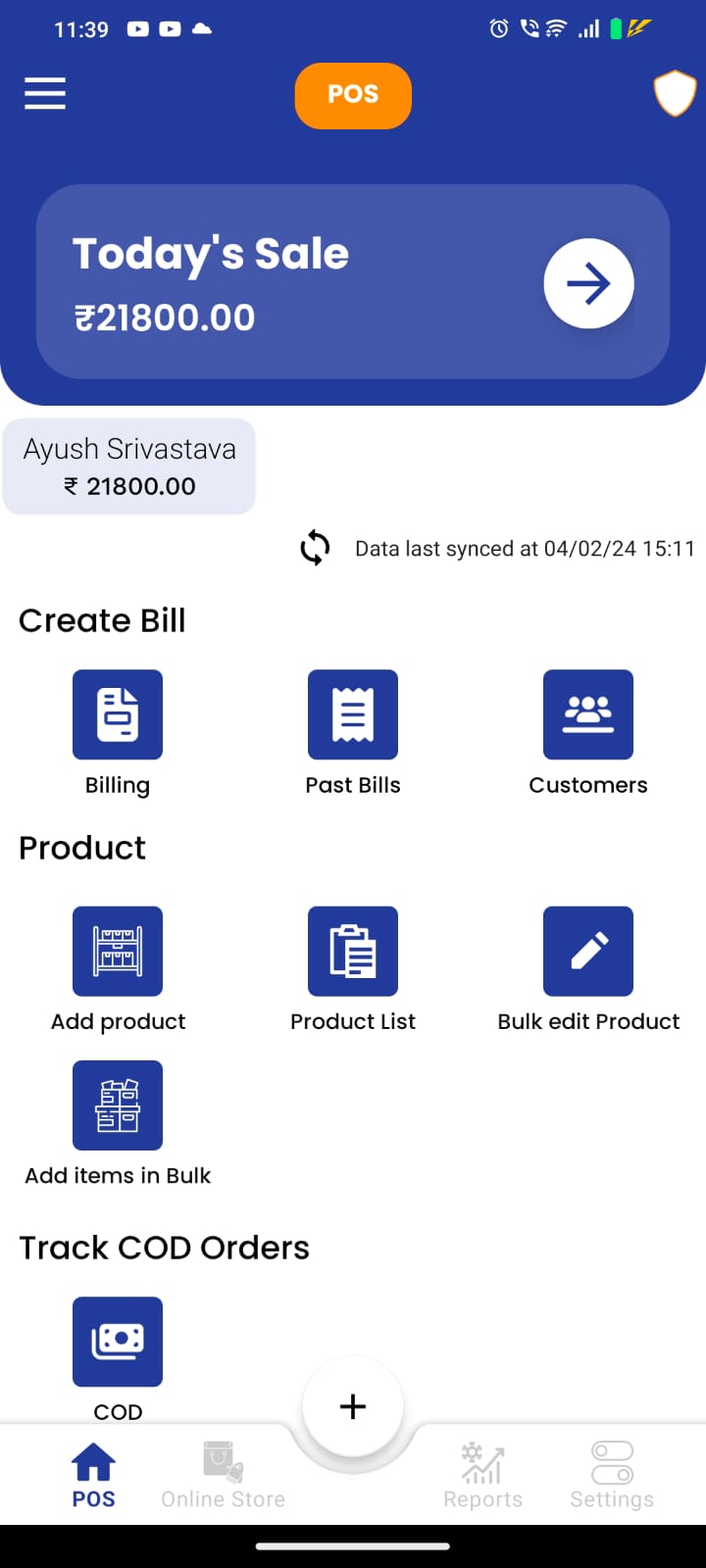This screenshot has height=1568, width=706.
Task: Open Today's Sale details arrow
Action: 589,284
